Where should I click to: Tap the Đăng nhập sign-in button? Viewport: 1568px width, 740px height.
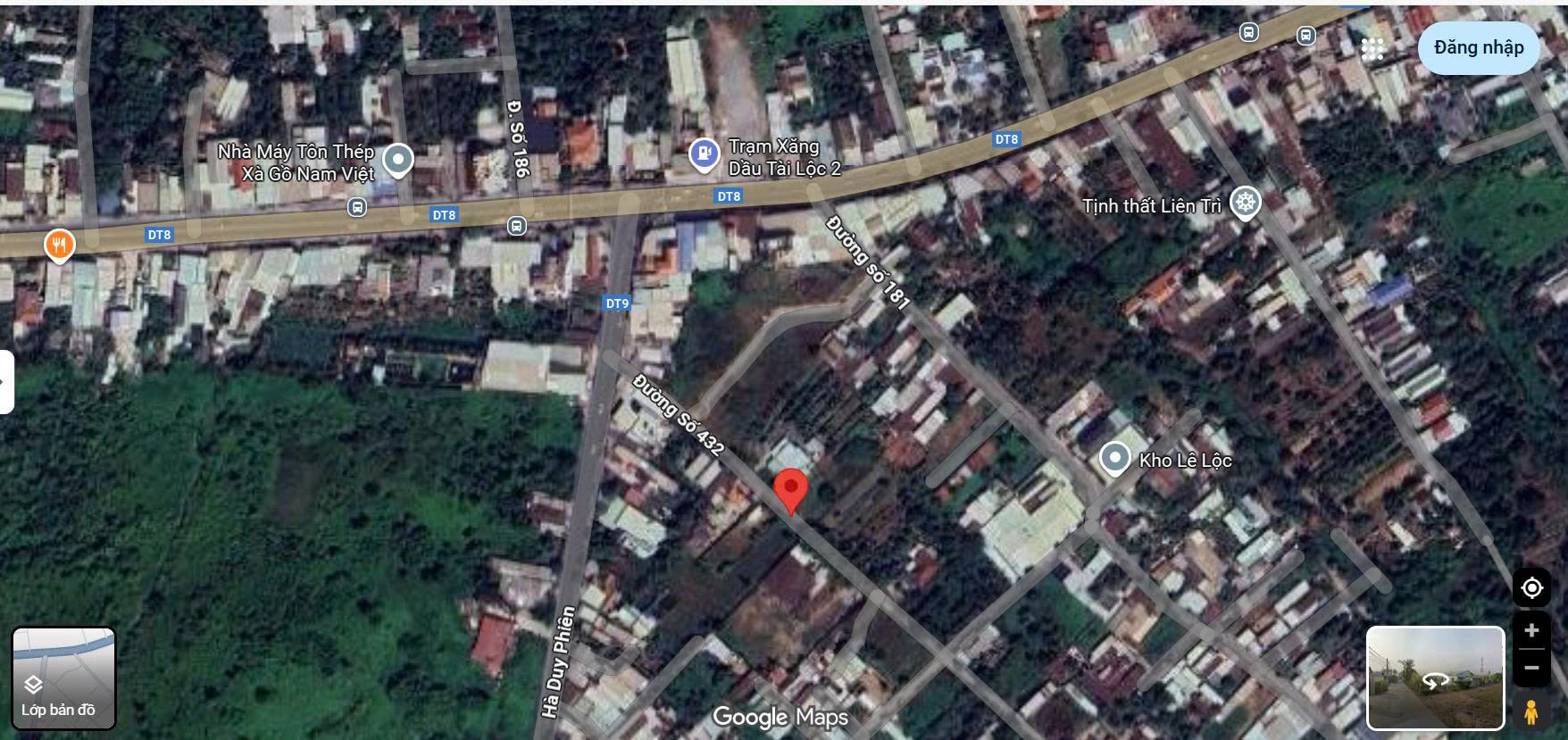(x=1478, y=47)
